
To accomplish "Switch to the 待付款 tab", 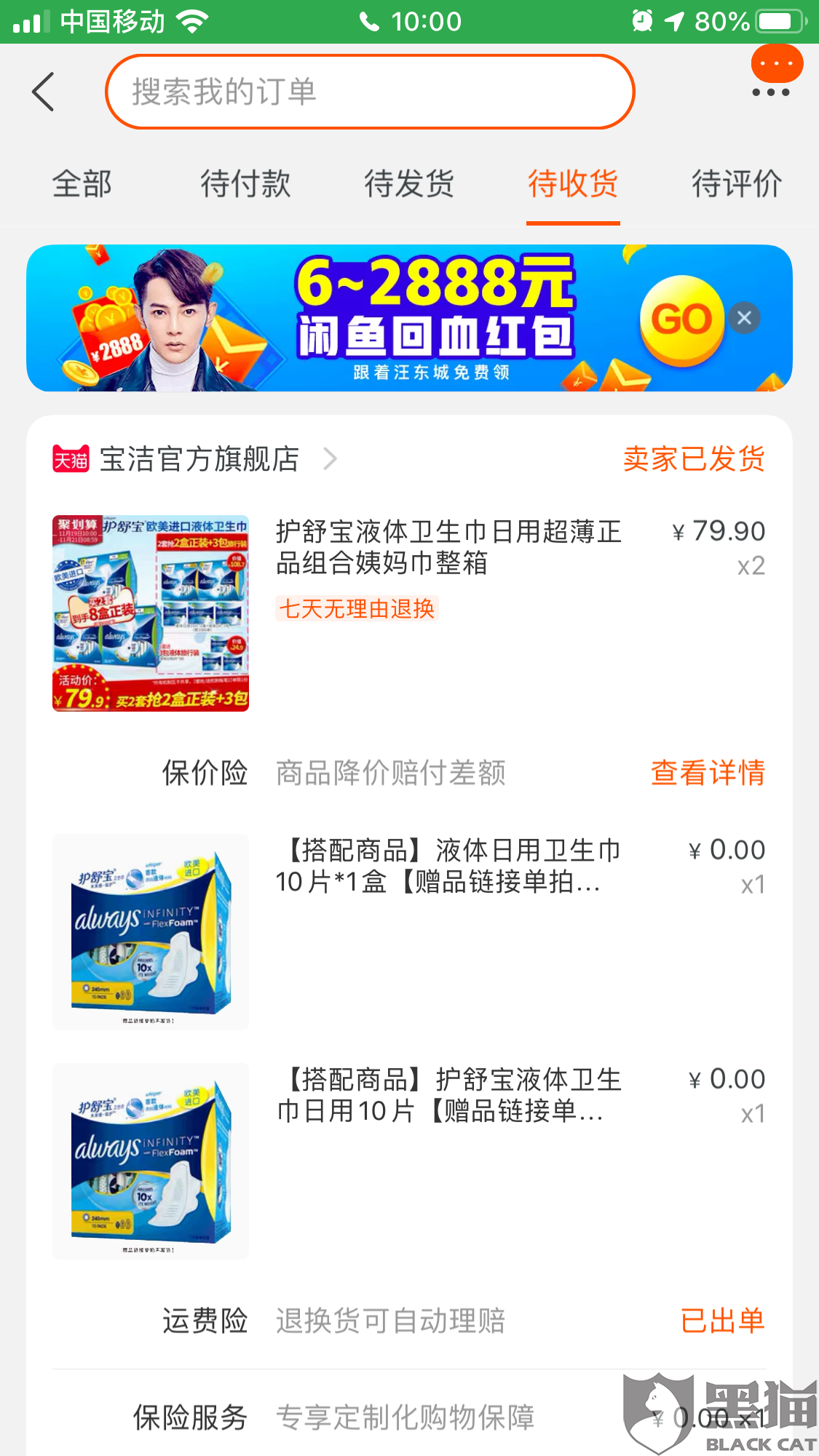I will point(245,183).
